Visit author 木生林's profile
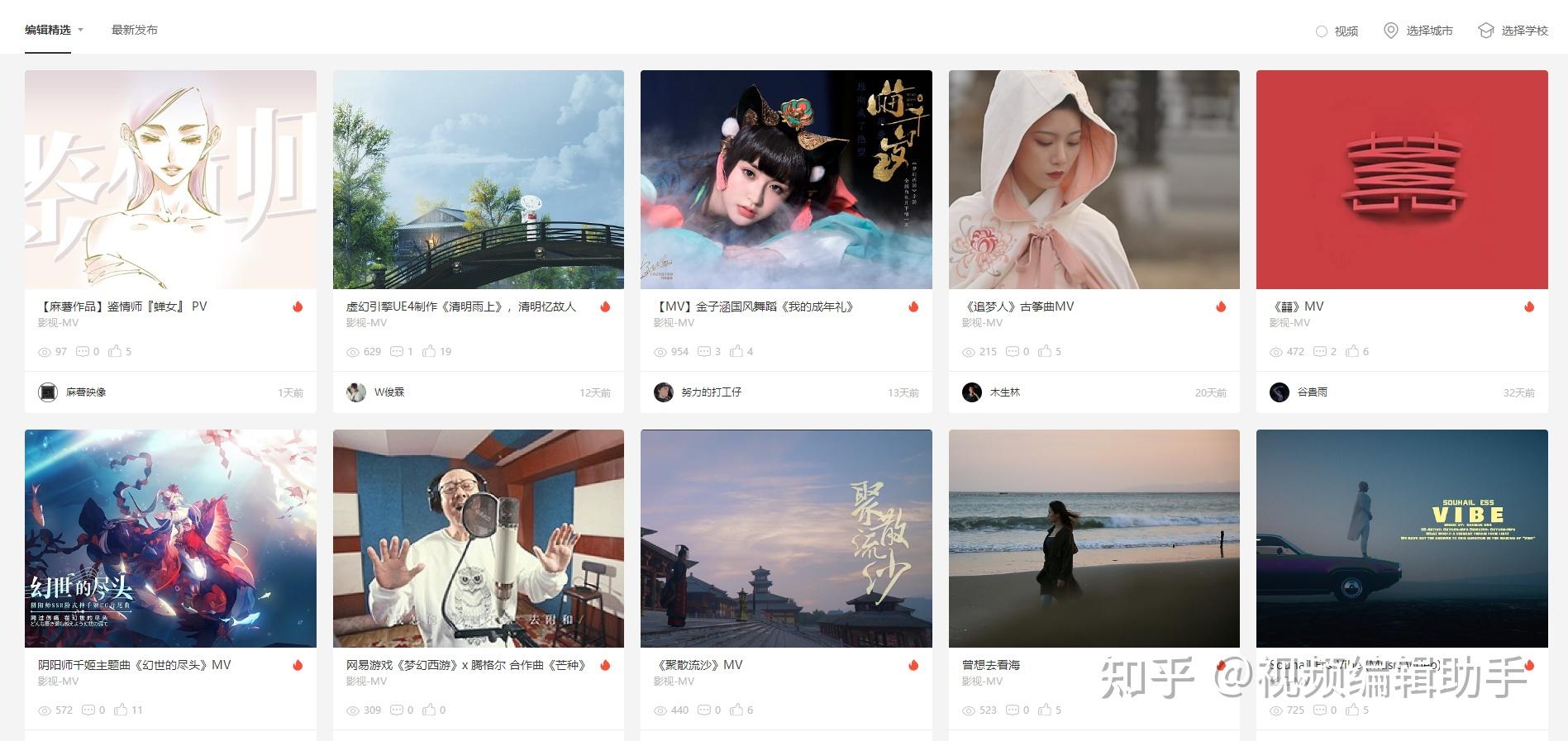This screenshot has width=1568, height=741. tap(1004, 392)
